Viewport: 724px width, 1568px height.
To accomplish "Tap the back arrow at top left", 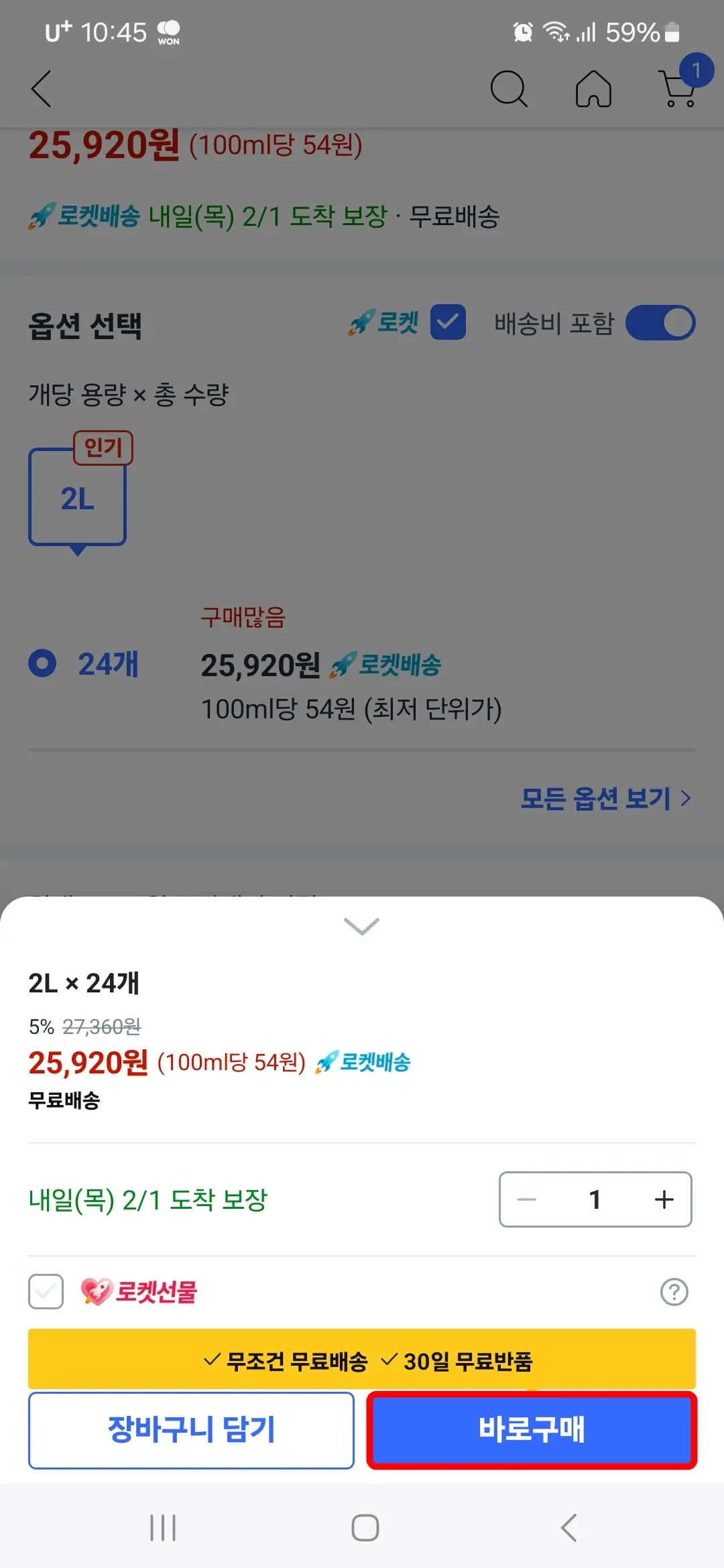I will tap(42, 89).
